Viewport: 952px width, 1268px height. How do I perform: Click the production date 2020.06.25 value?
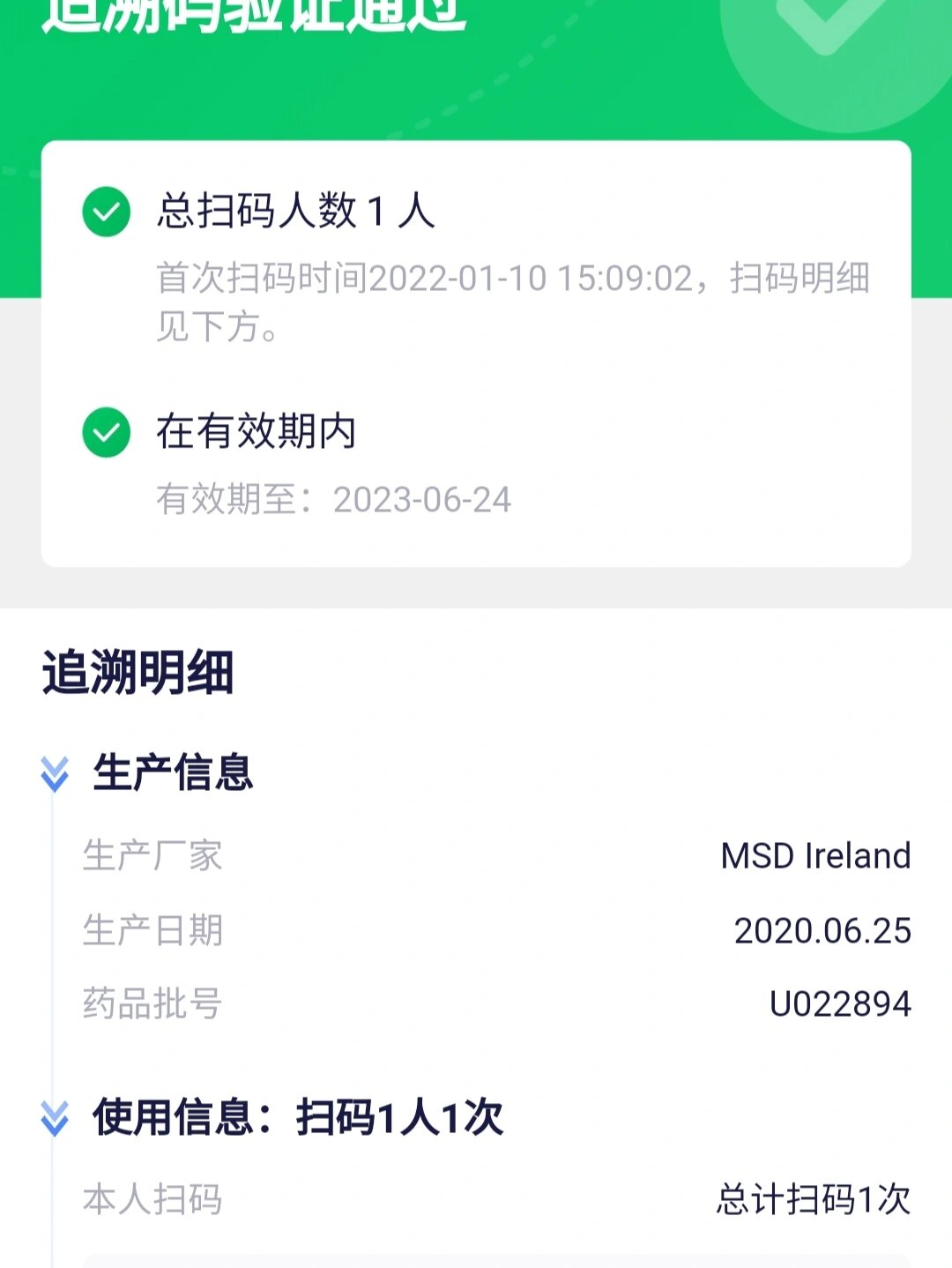[x=822, y=929]
